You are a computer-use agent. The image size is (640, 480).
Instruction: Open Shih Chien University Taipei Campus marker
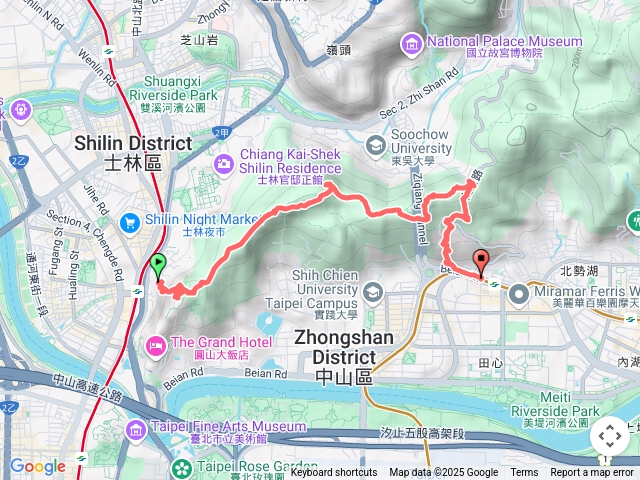tap(373, 292)
